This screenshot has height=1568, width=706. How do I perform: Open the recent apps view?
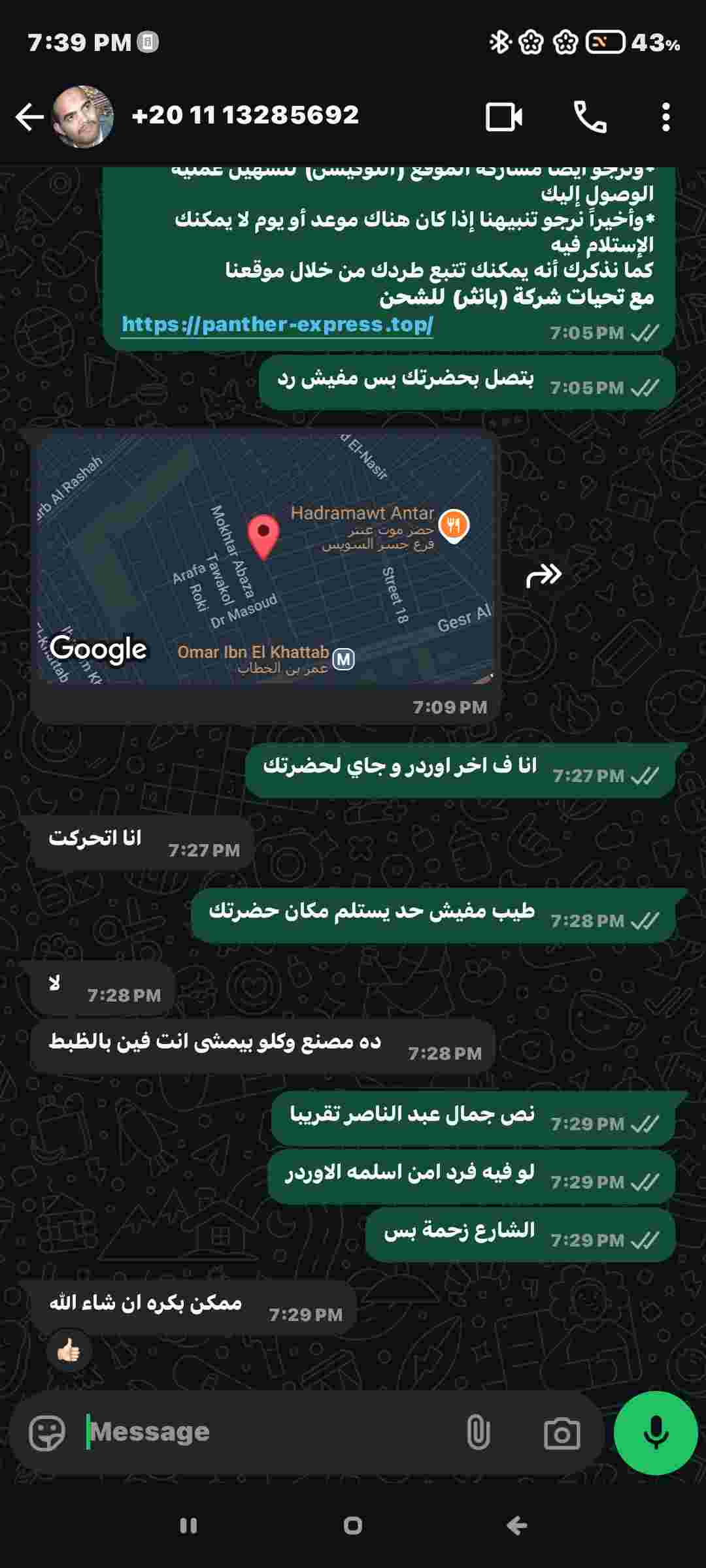(188, 1526)
